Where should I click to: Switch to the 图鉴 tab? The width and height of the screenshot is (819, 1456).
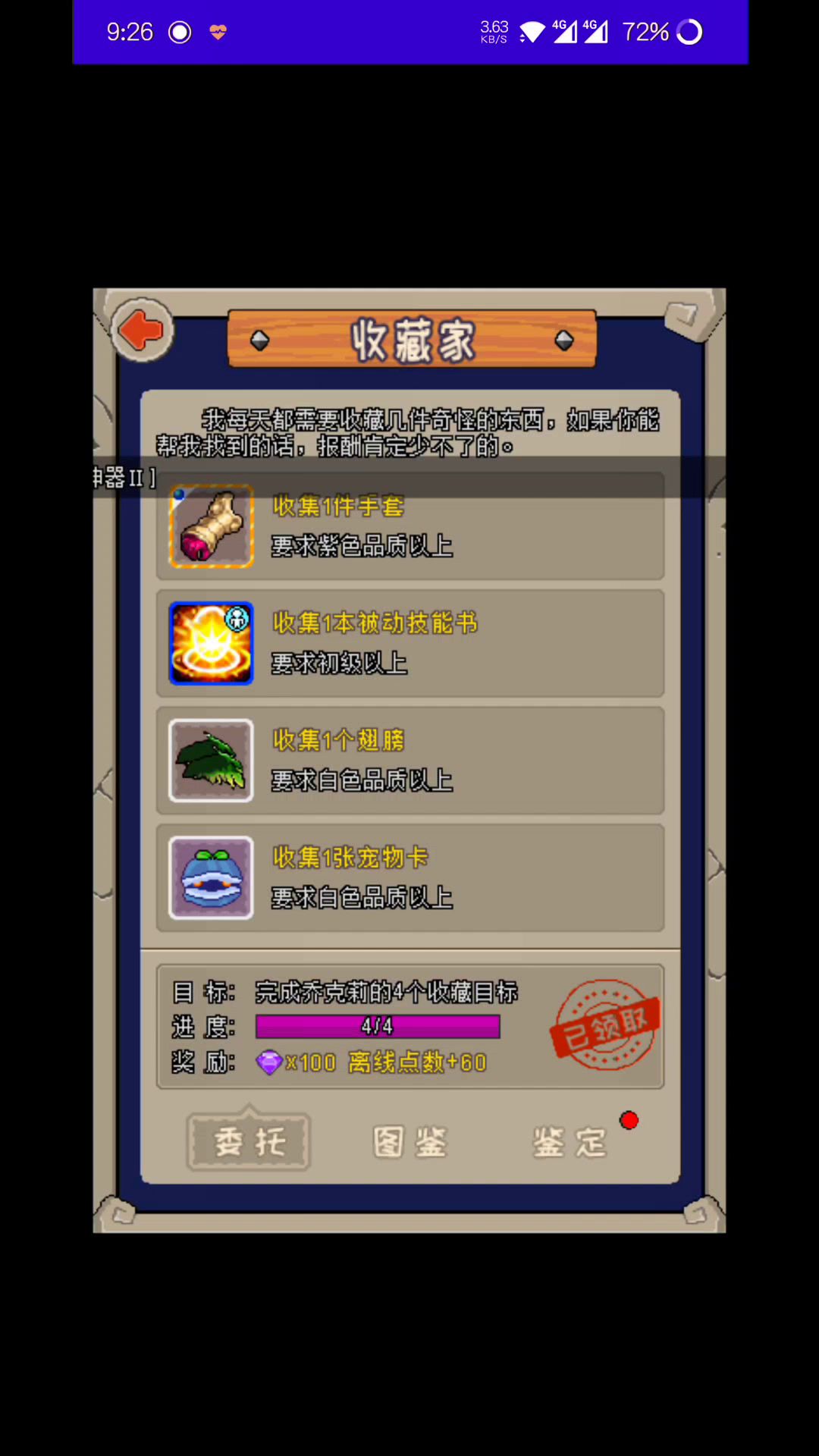click(x=410, y=1141)
